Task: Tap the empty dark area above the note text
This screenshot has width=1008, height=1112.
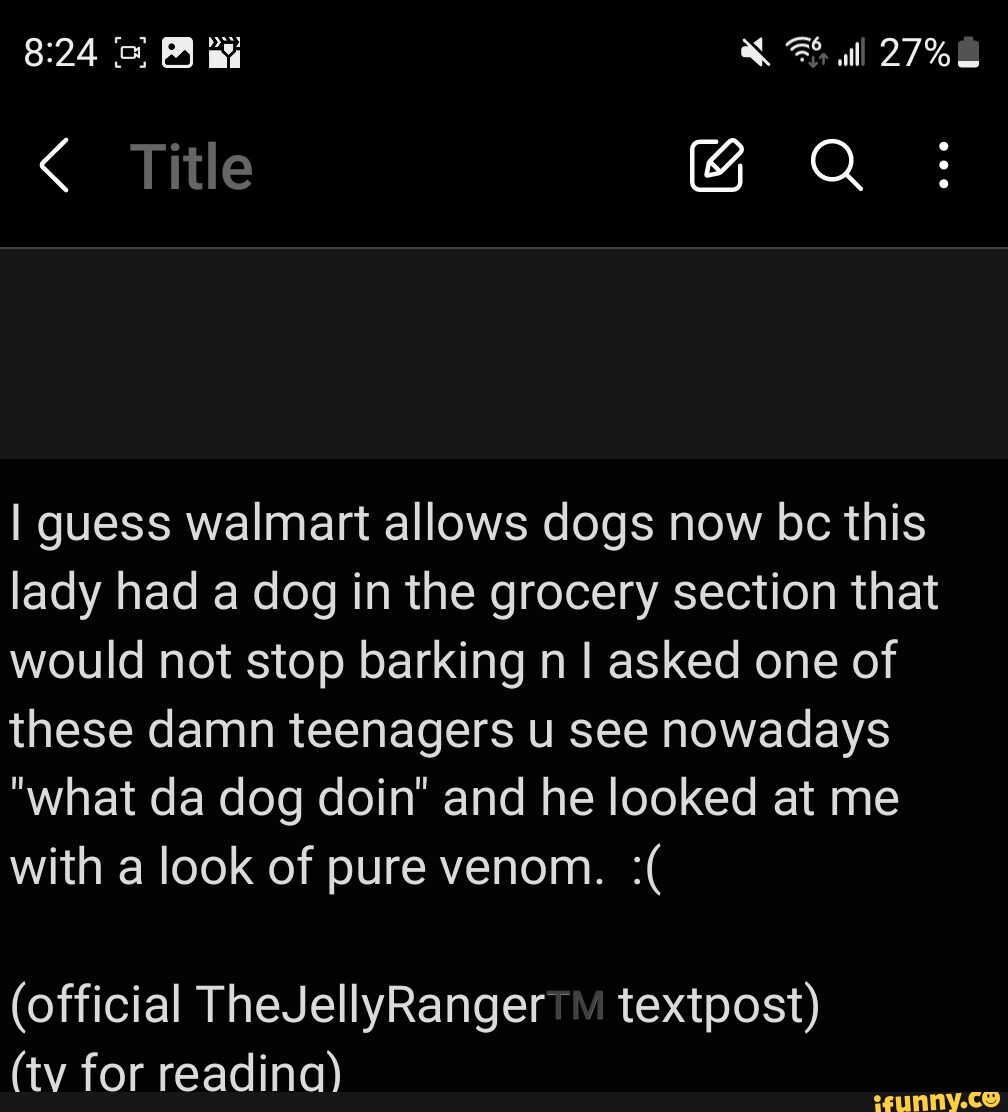Action: (x=504, y=350)
